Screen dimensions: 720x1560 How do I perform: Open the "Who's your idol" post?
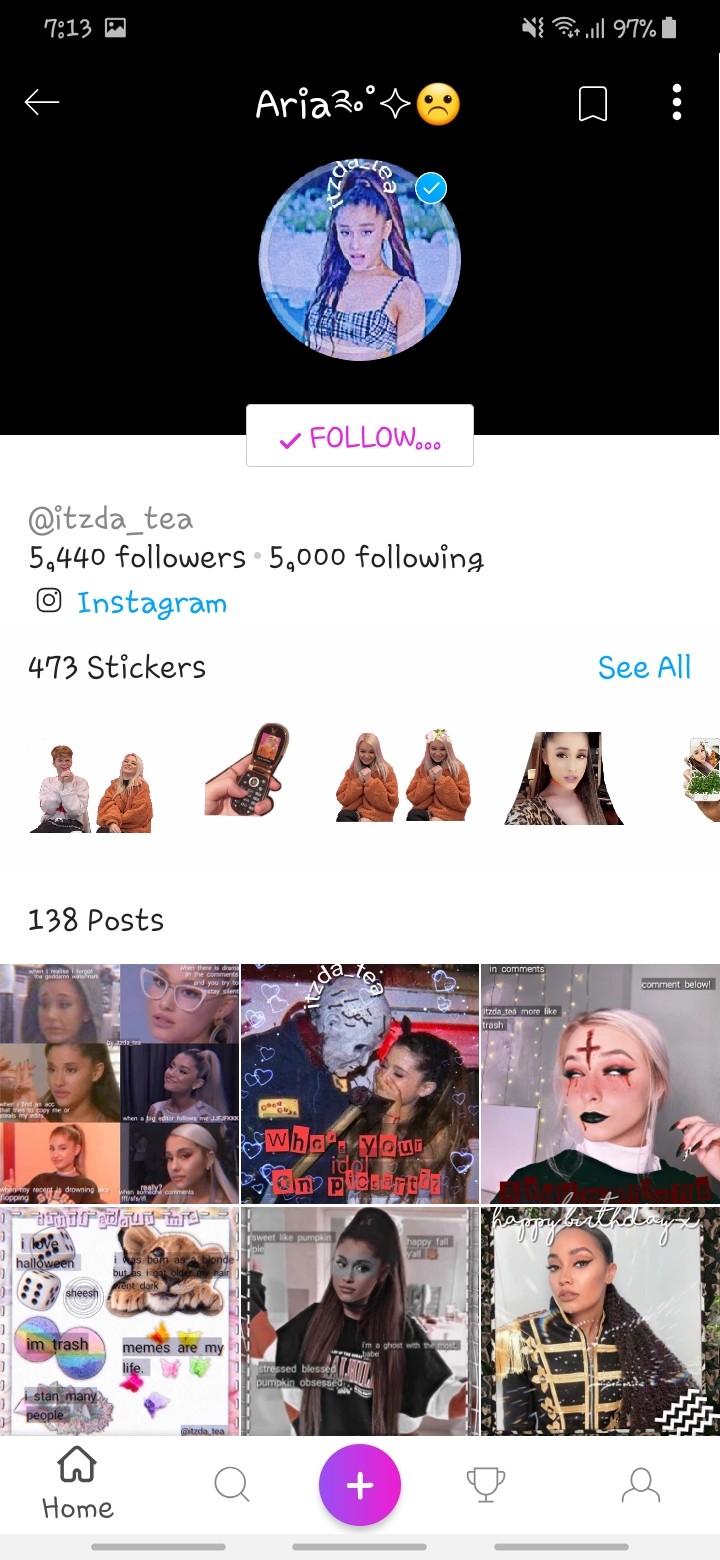[360, 1084]
